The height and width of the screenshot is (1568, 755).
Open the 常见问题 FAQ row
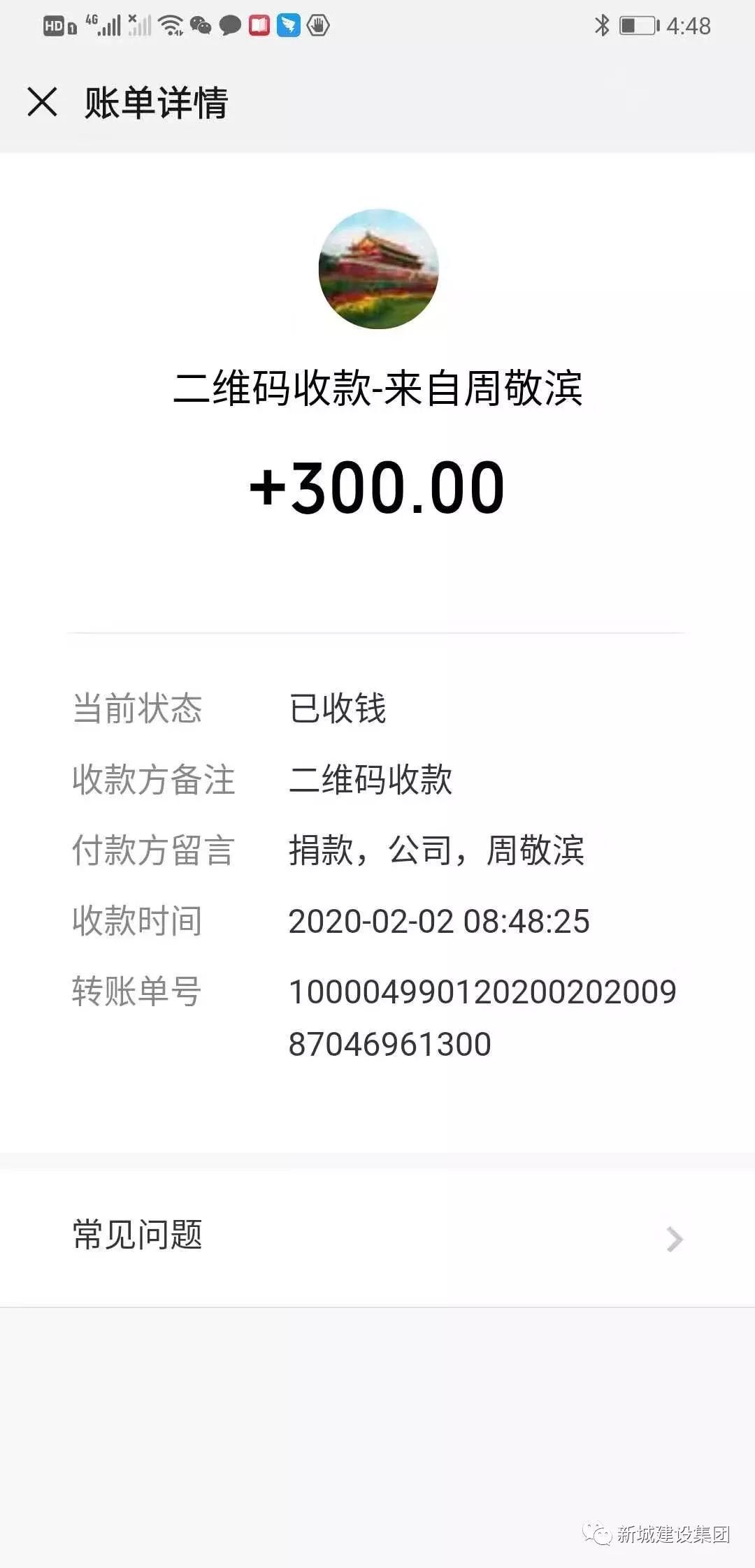point(377,1237)
